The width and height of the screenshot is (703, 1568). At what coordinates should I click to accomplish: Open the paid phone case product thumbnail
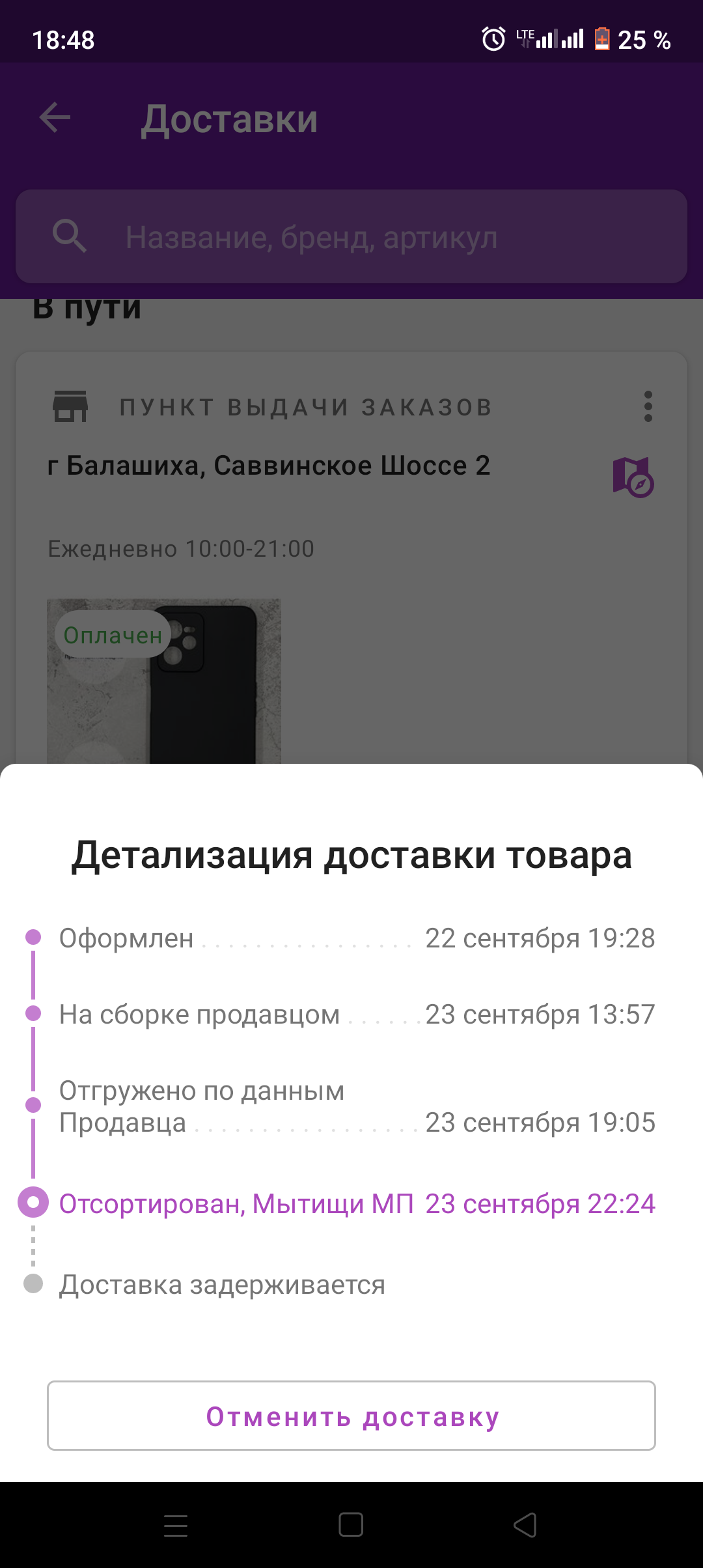[164, 681]
